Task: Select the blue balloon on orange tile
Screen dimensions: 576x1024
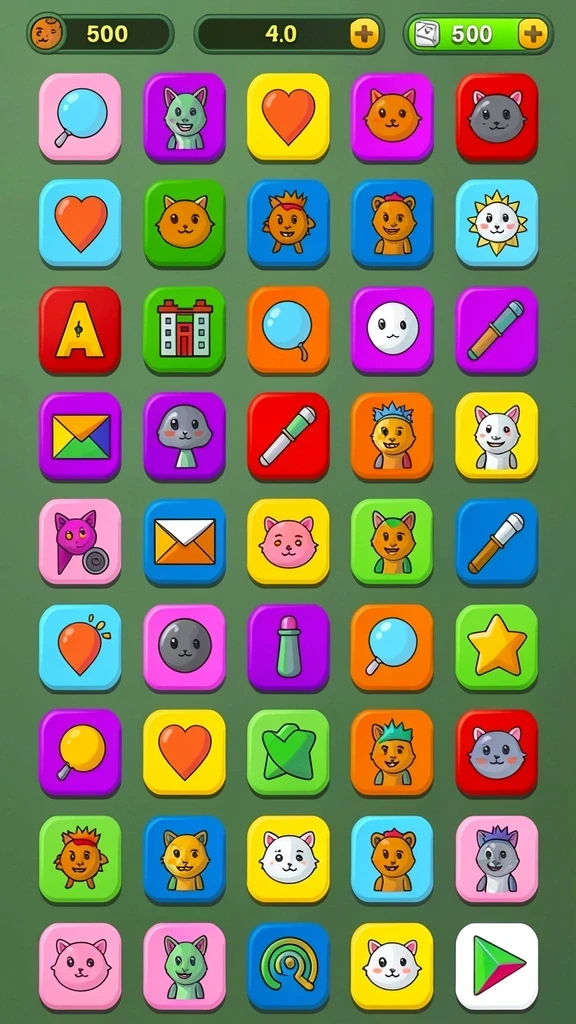Action: (288, 330)
